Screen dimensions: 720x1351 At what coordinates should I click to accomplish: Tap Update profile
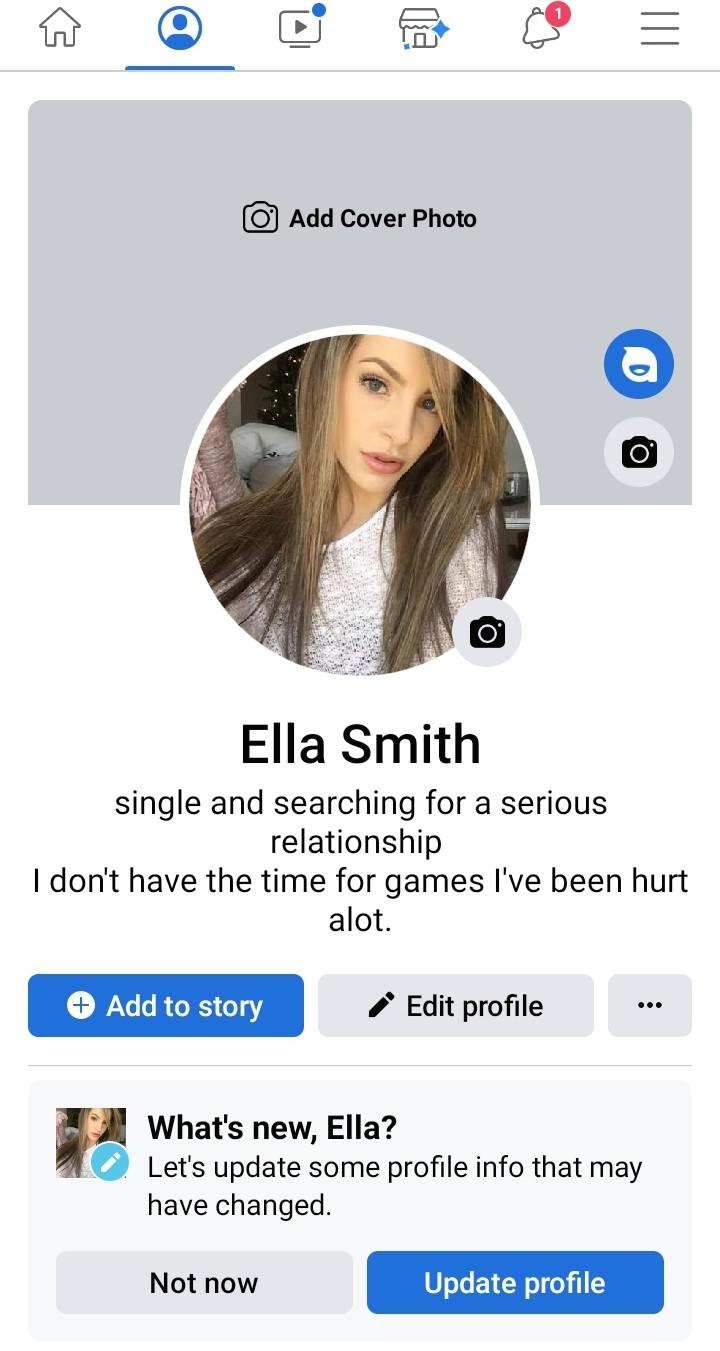[x=515, y=1282]
